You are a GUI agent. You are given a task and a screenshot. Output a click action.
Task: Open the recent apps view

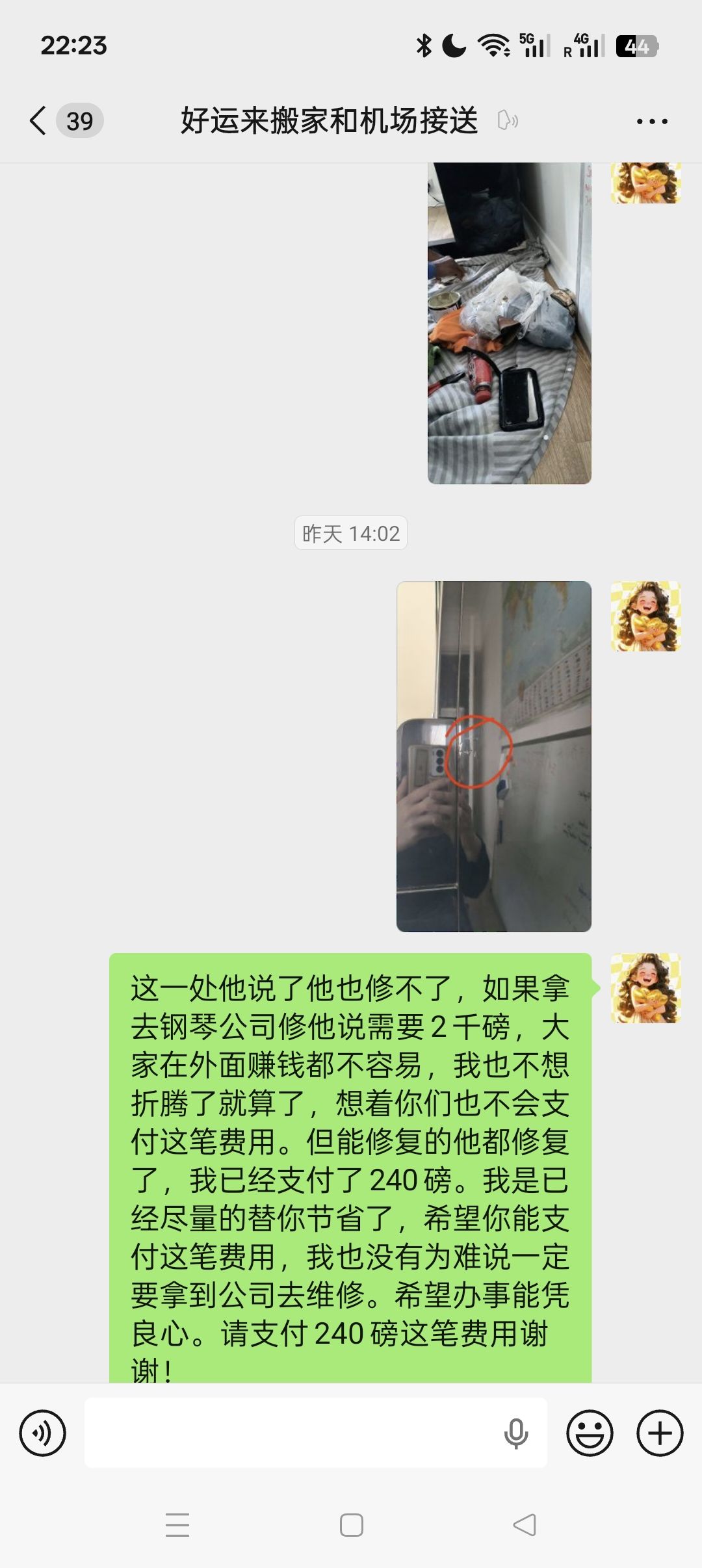pyautogui.click(x=177, y=1525)
